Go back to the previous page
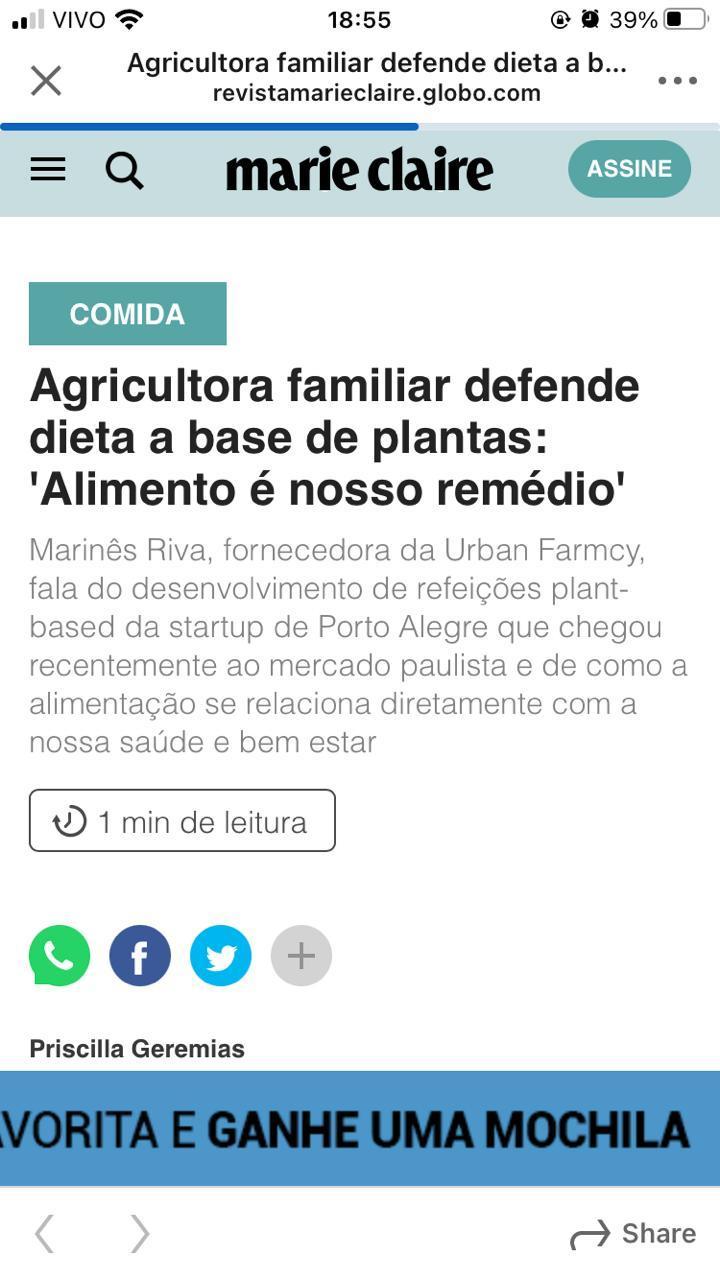The width and height of the screenshot is (720, 1280). [44, 1234]
